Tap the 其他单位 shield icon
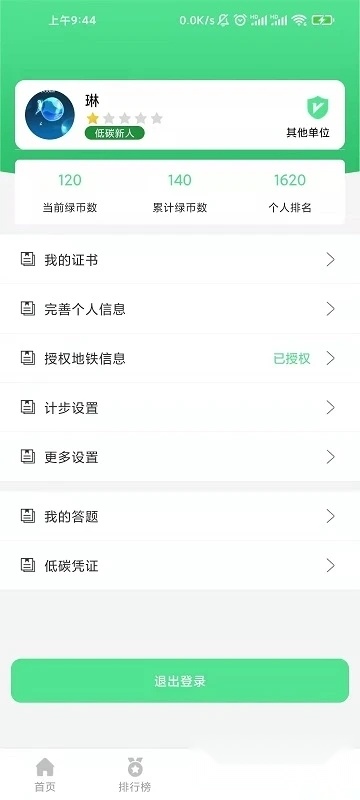This screenshot has width=360, height=800. point(318,108)
